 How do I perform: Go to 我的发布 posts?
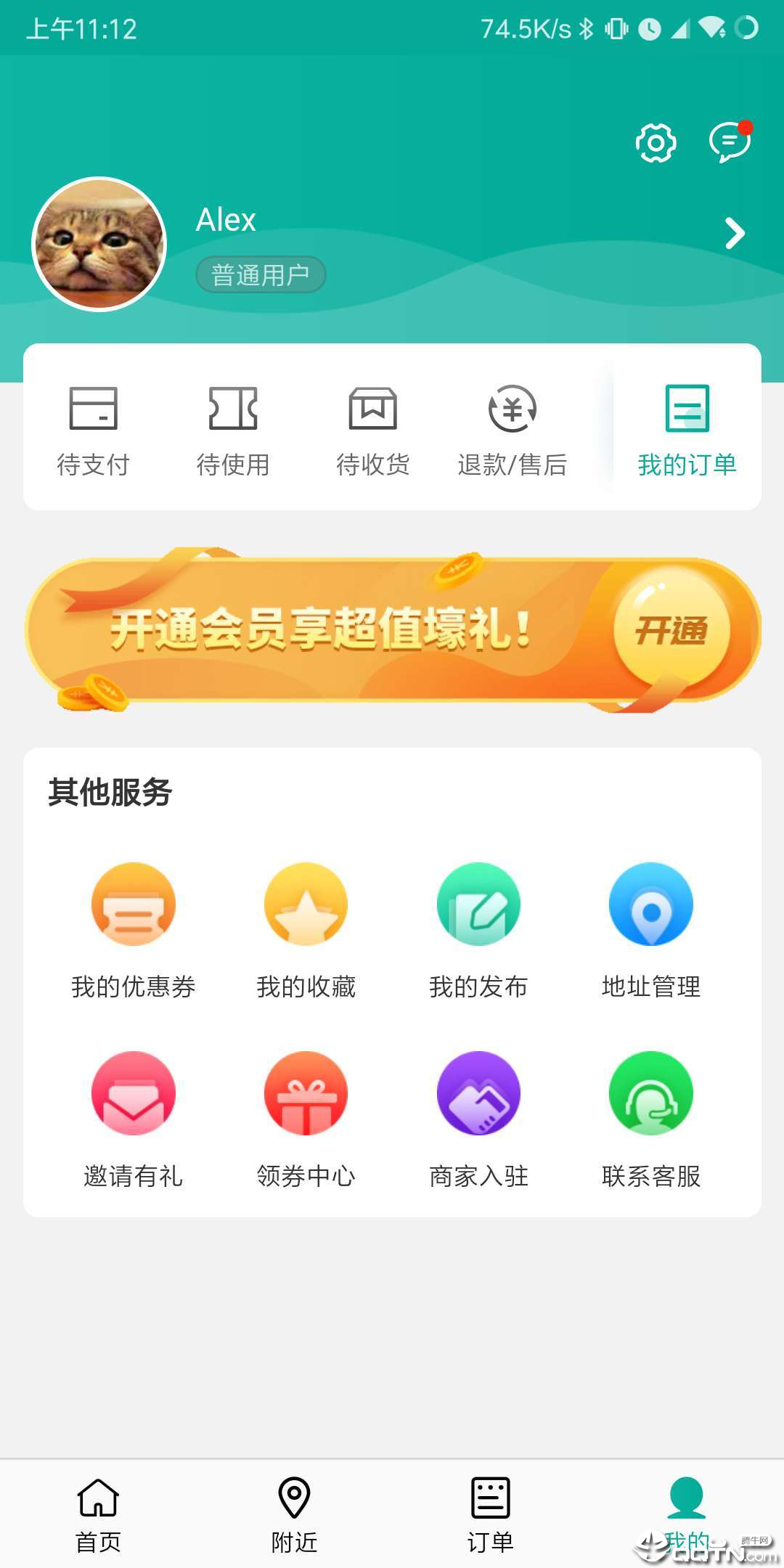478,930
